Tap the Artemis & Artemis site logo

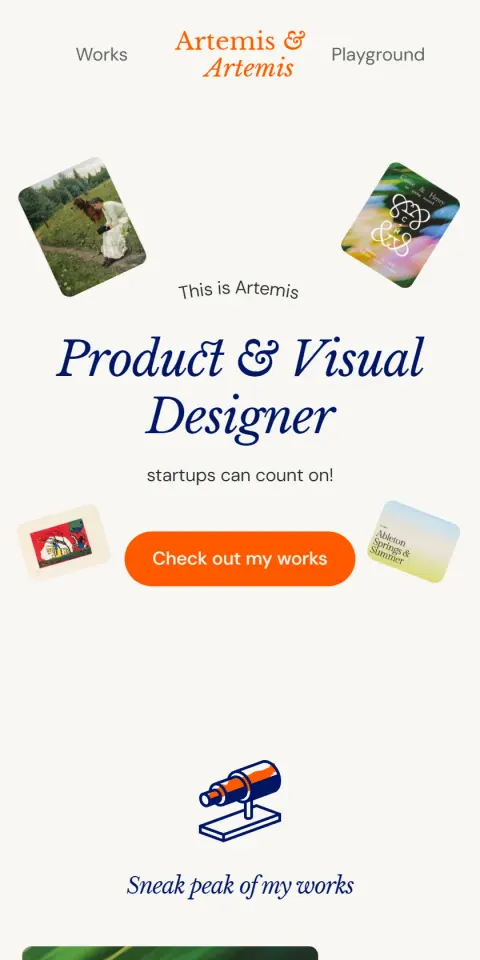click(x=240, y=54)
